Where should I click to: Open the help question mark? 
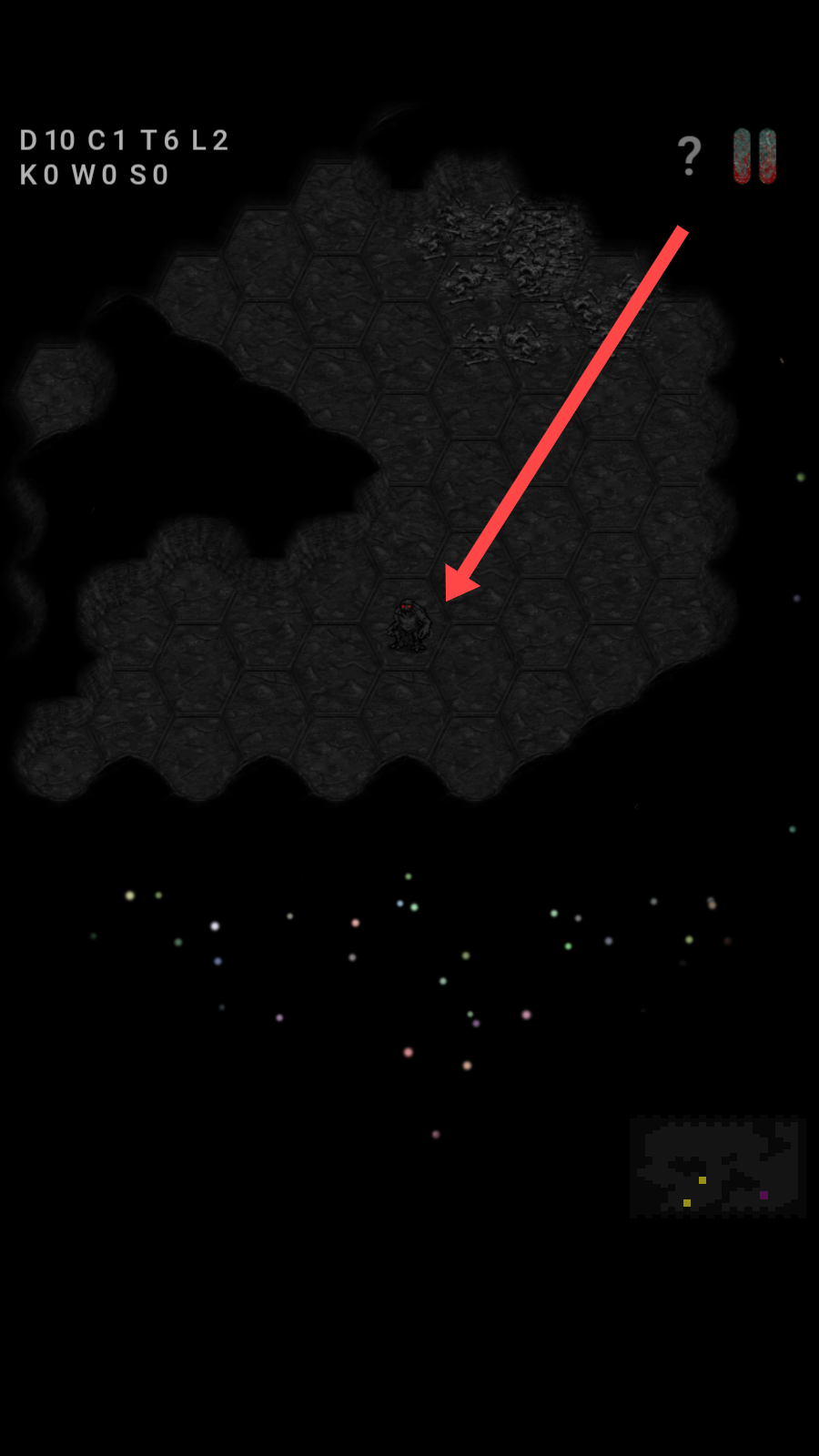pyautogui.click(x=690, y=157)
